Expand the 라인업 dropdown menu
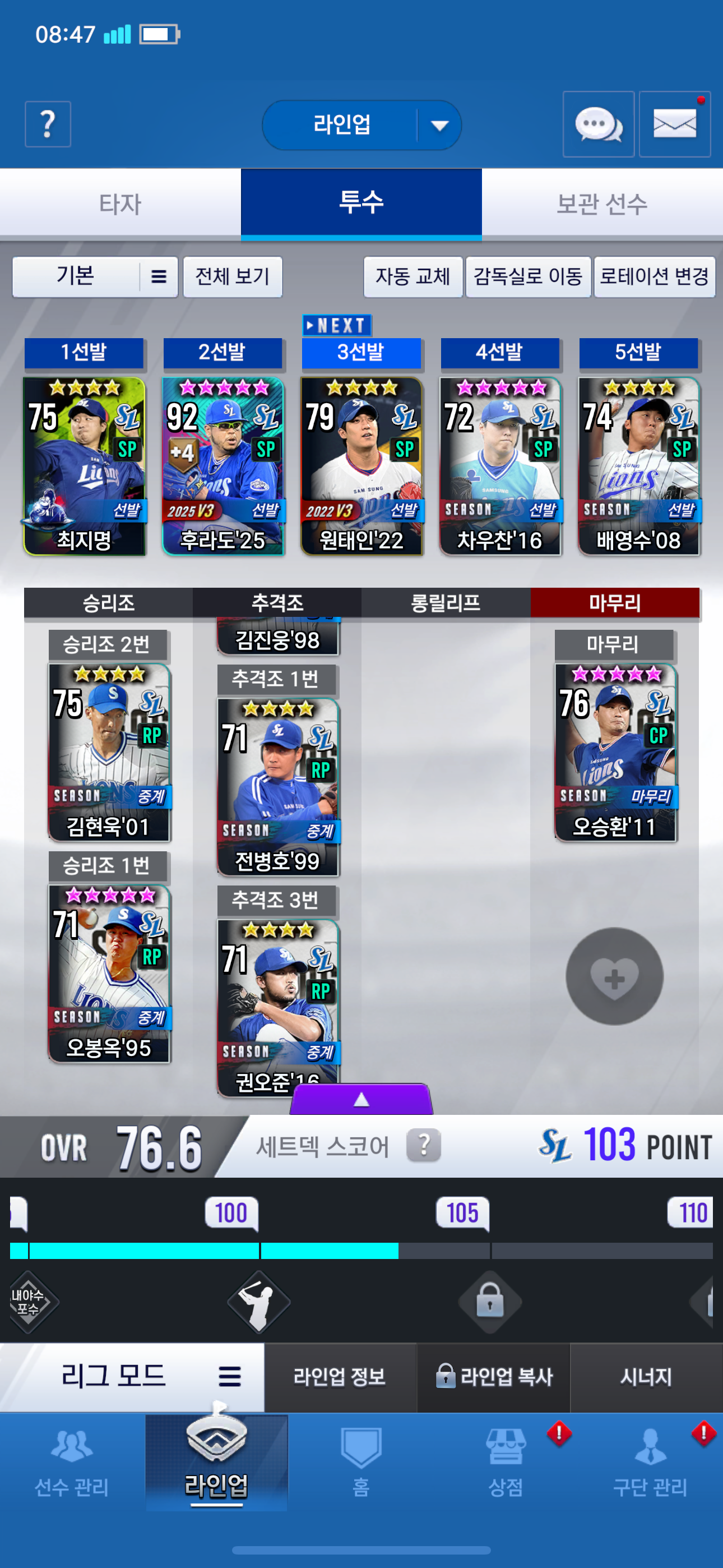 point(439,126)
